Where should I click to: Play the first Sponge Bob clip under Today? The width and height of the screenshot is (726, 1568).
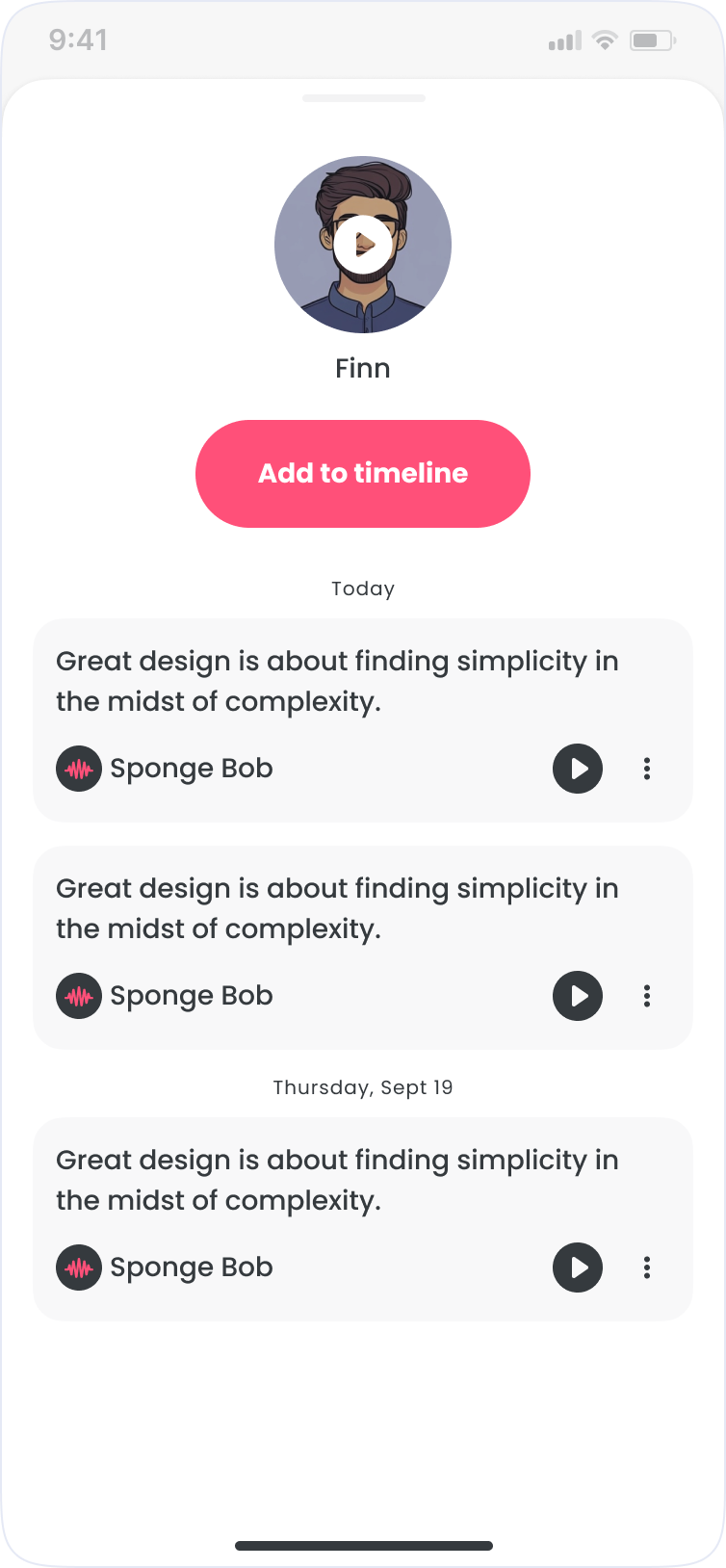point(578,769)
